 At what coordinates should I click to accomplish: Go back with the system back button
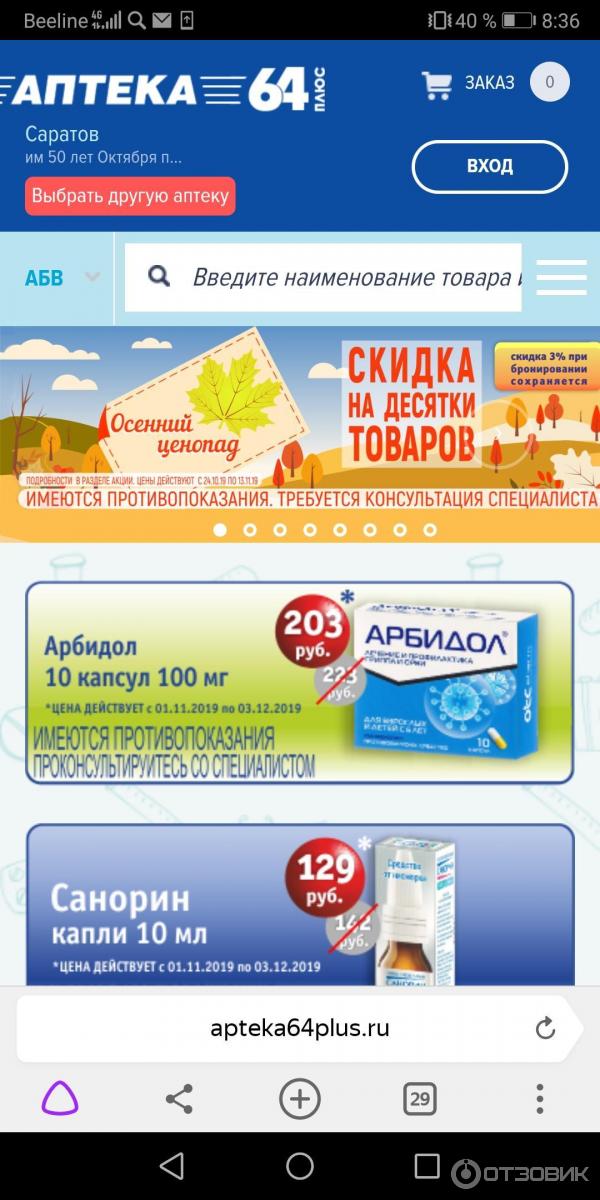(172, 1166)
